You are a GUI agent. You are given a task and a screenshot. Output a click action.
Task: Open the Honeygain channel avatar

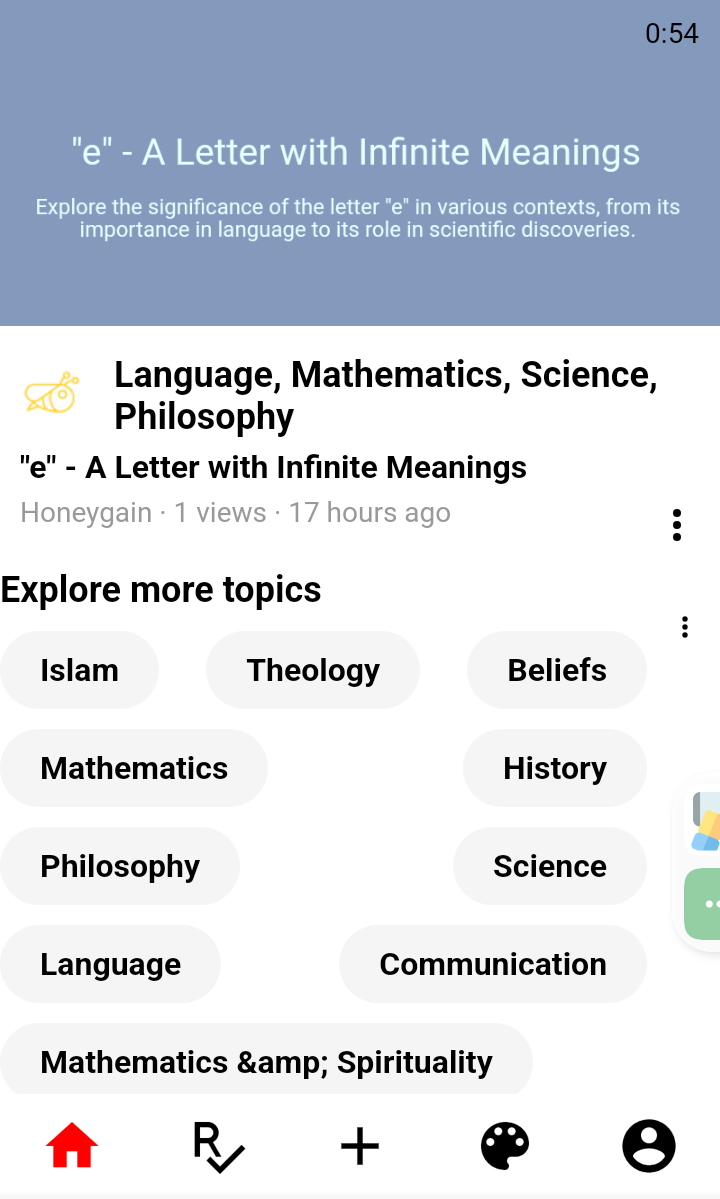52,393
